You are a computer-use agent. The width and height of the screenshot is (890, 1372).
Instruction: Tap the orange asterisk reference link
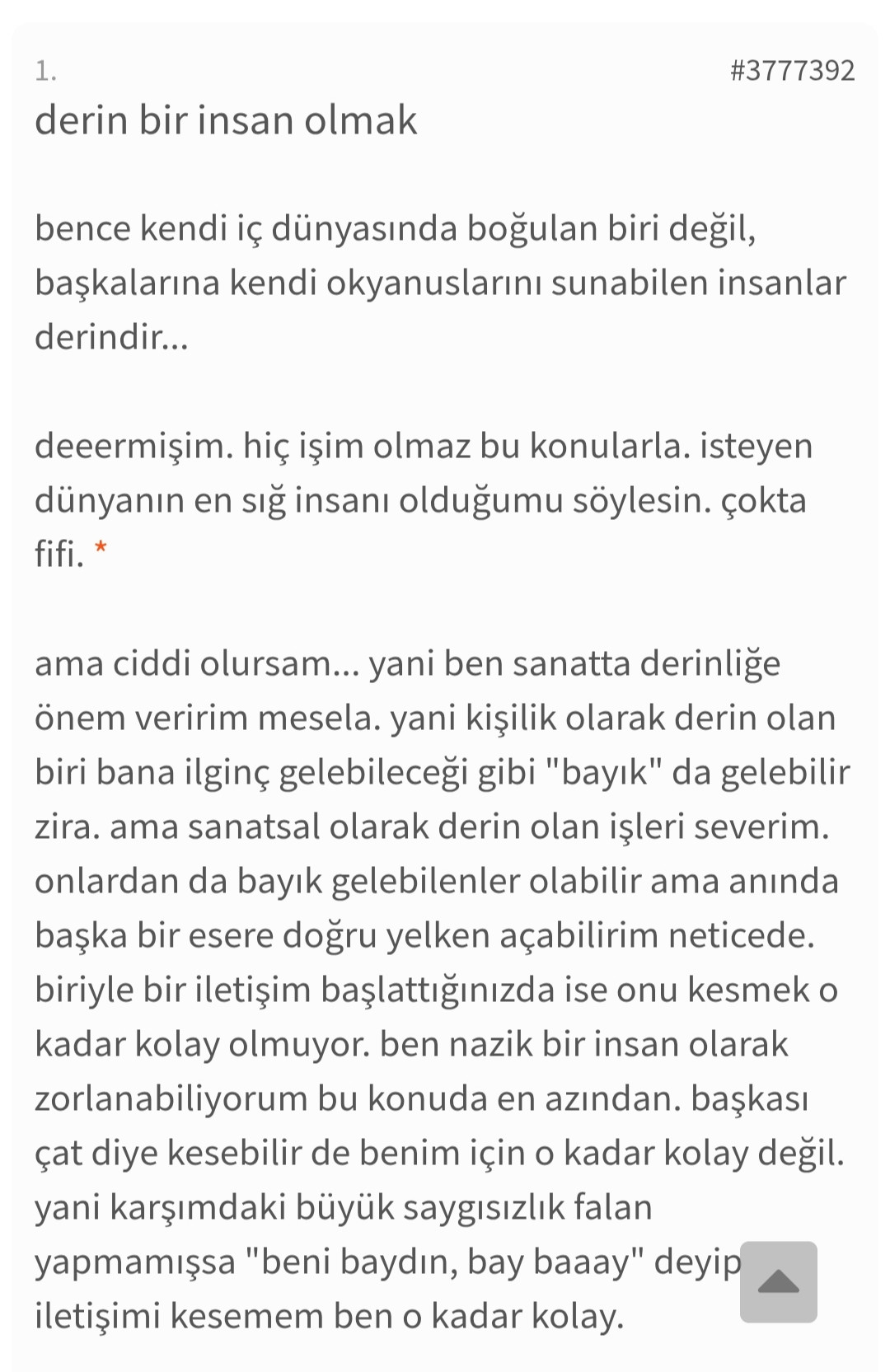pyautogui.click(x=101, y=549)
